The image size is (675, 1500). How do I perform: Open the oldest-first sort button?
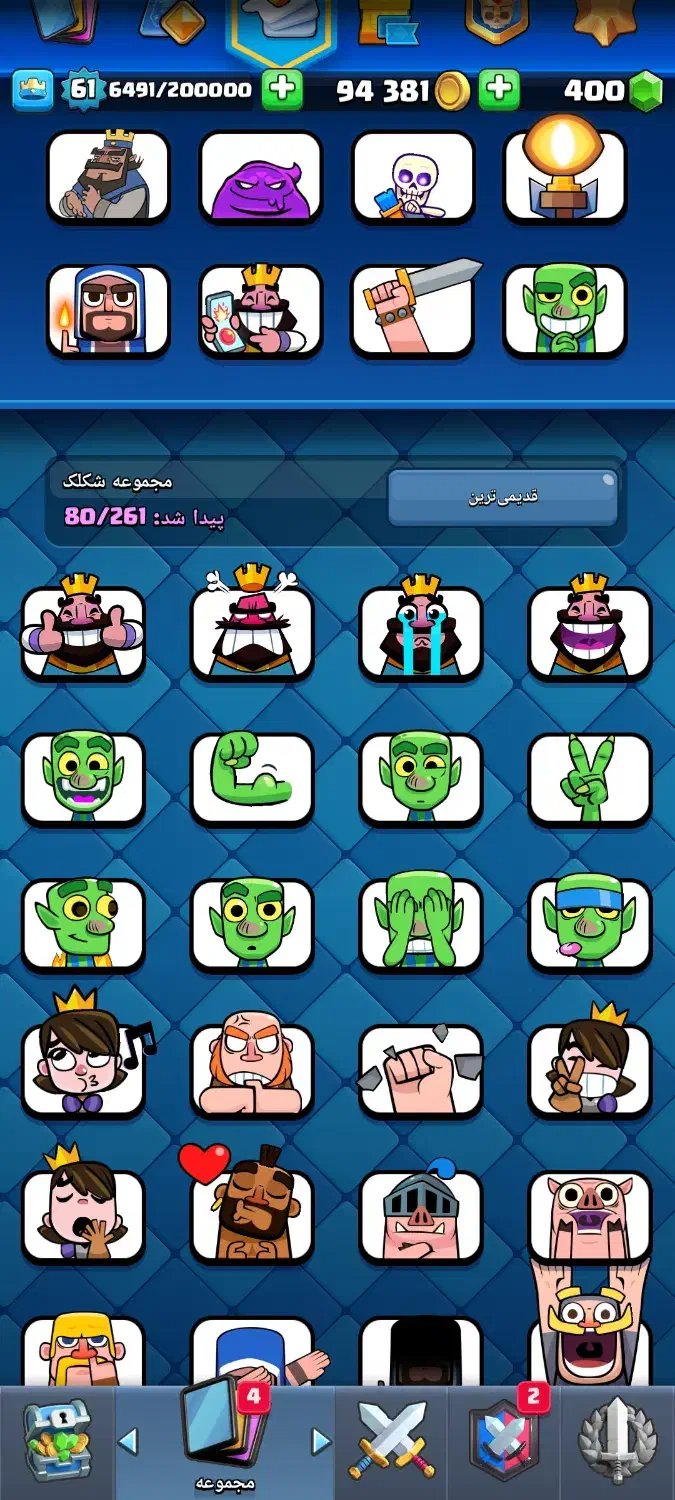(x=503, y=496)
